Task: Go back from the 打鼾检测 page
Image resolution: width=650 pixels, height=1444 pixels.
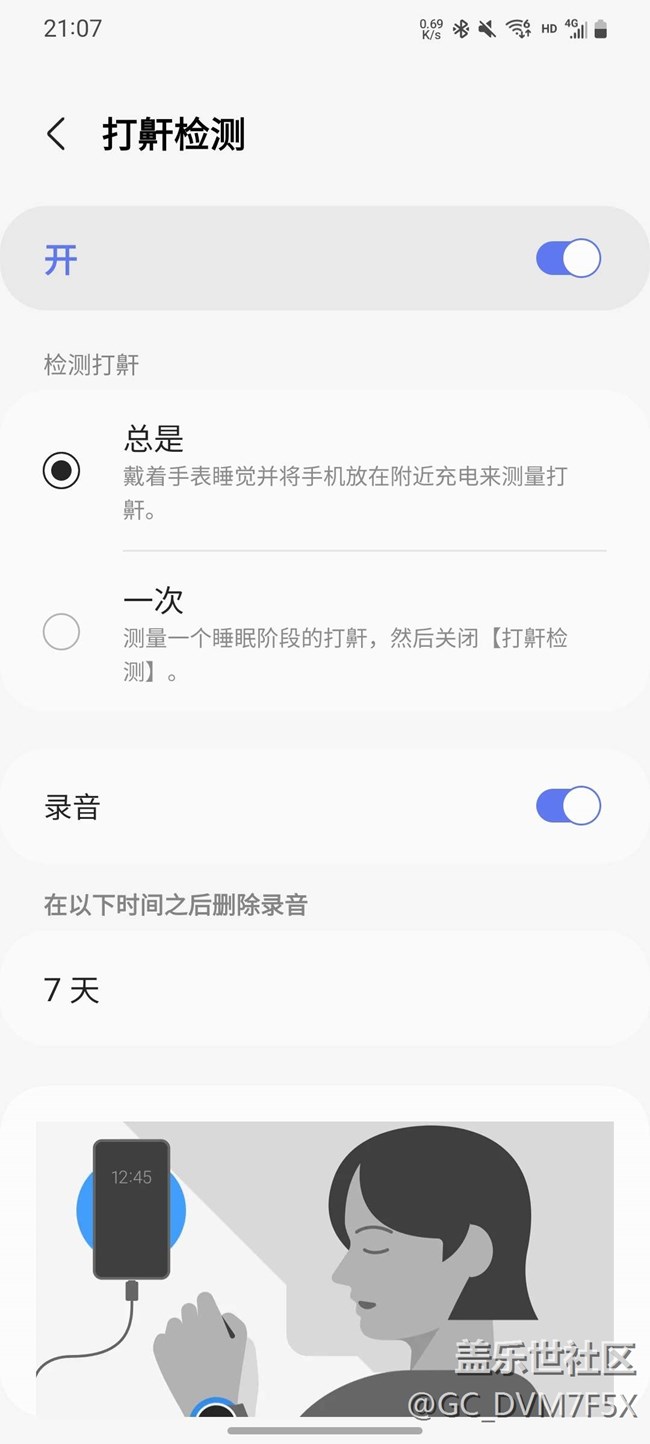Action: pos(56,134)
